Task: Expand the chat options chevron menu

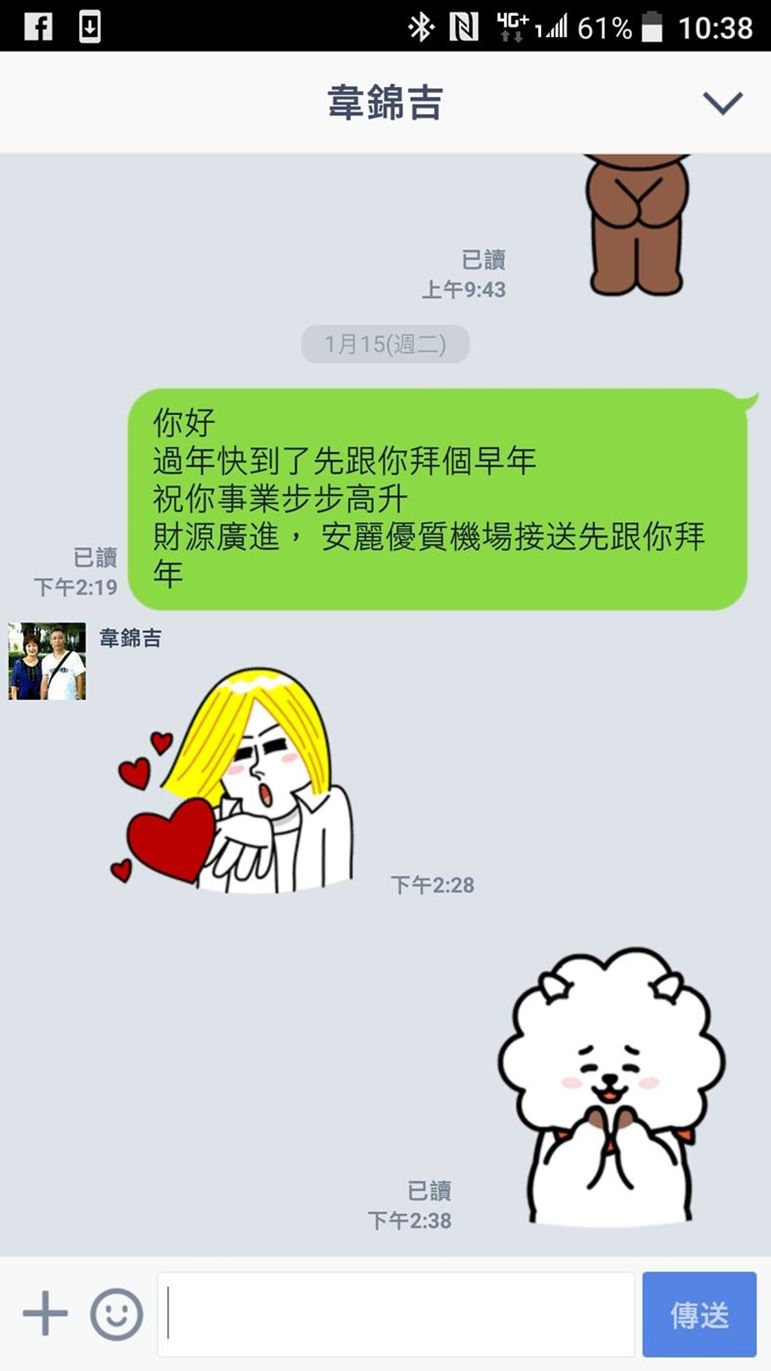Action: [722, 102]
